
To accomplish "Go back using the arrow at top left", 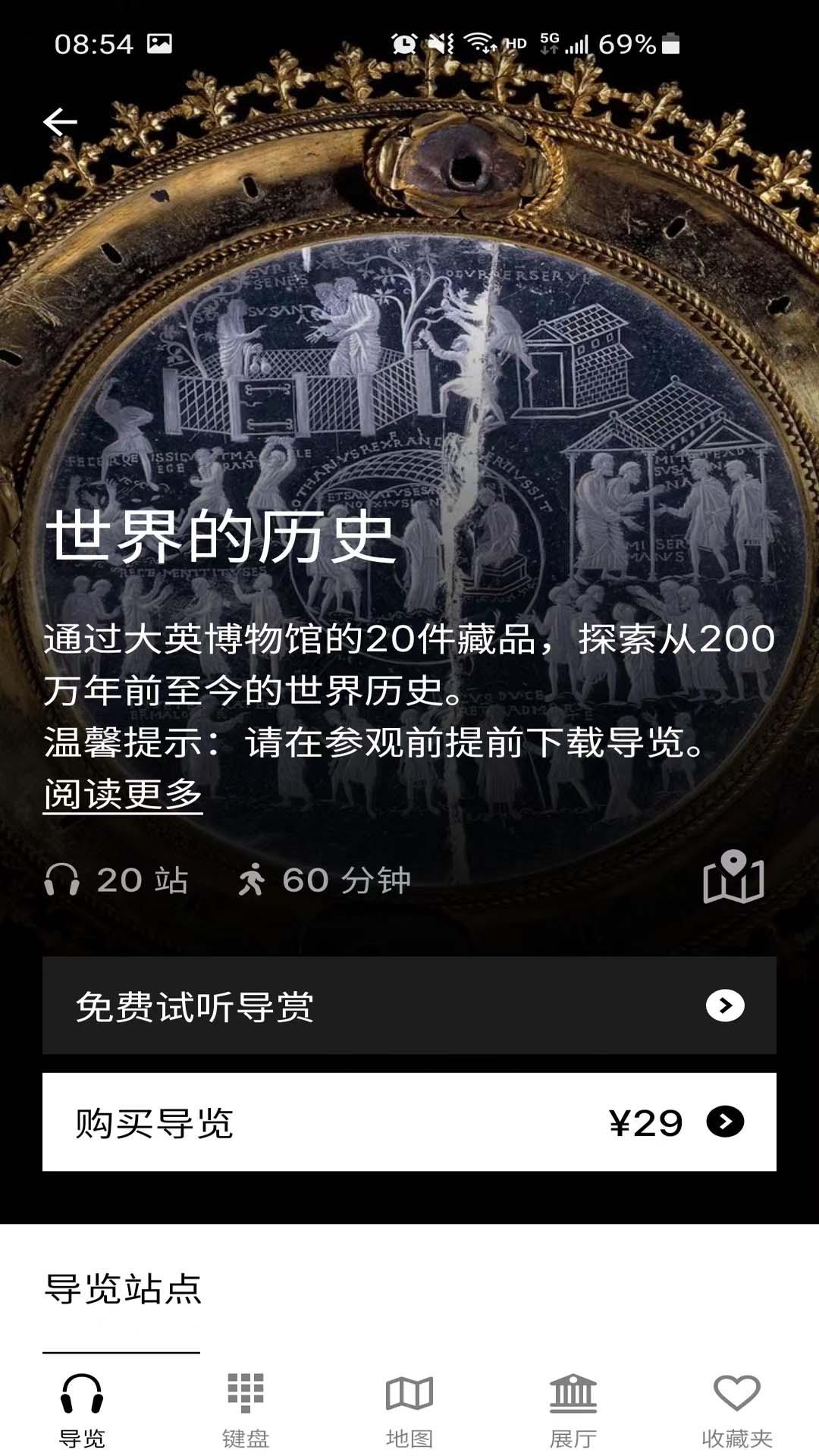I will [x=61, y=120].
